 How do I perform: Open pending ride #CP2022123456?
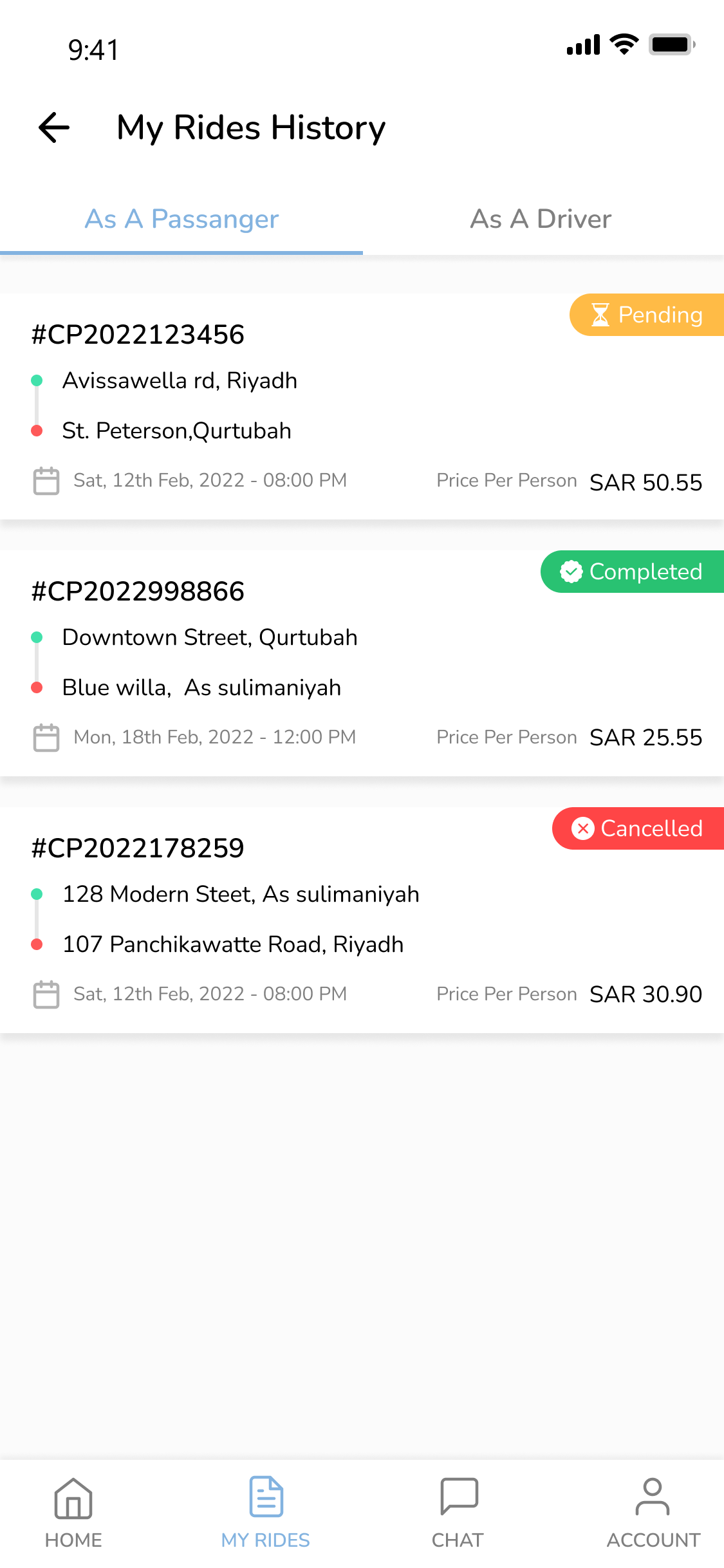(138, 335)
